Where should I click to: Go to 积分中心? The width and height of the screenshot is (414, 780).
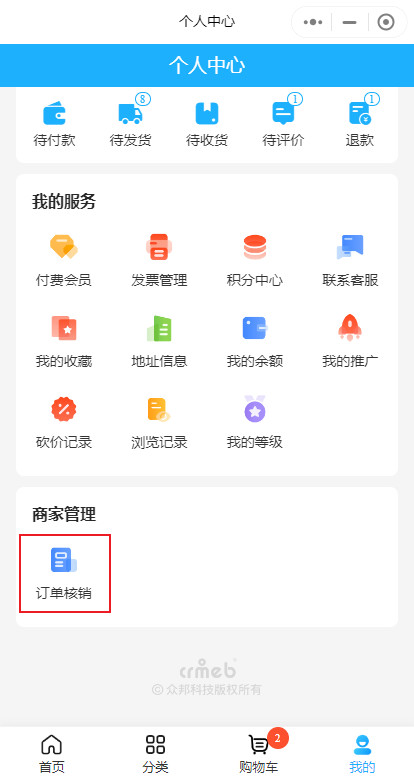tap(255, 261)
